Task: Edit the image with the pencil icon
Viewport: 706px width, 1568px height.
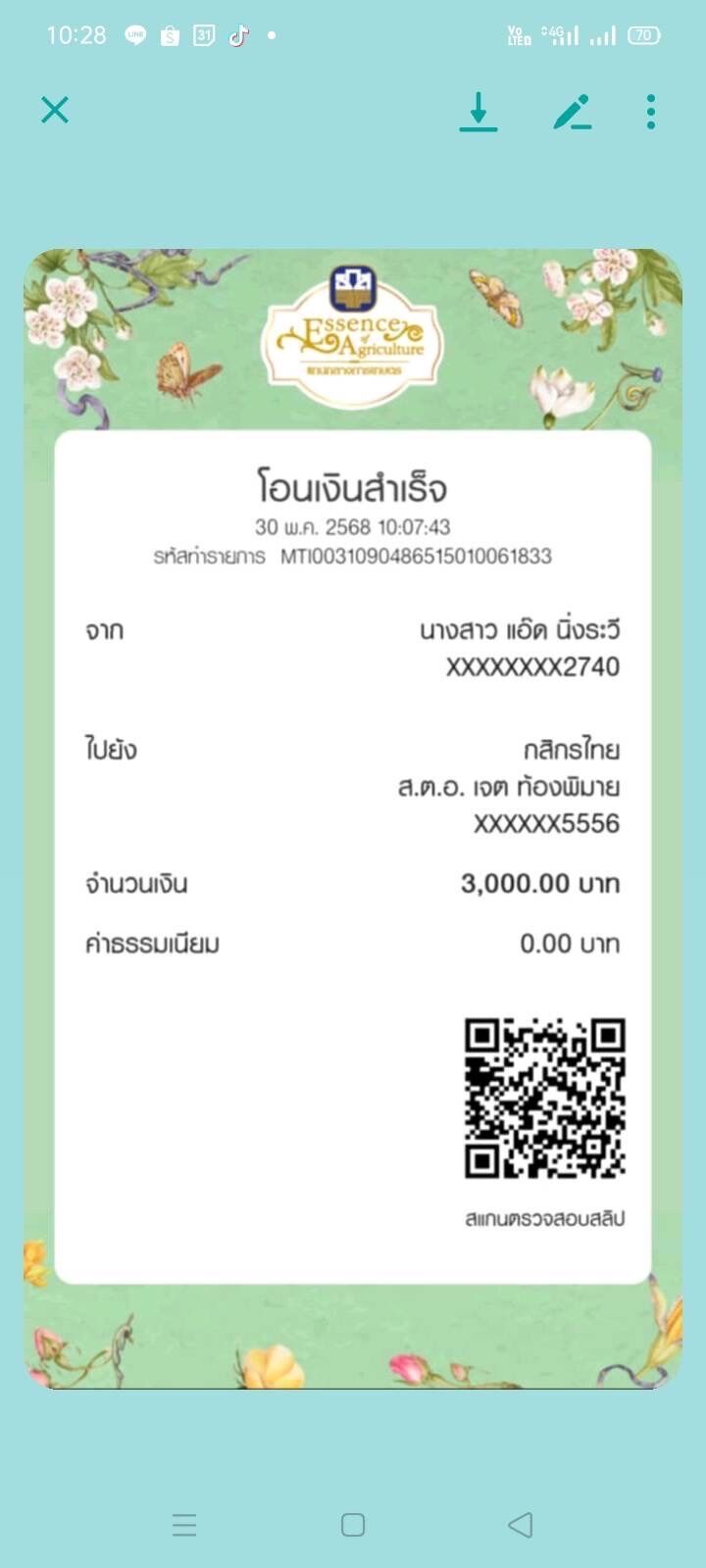Action: click(x=572, y=112)
